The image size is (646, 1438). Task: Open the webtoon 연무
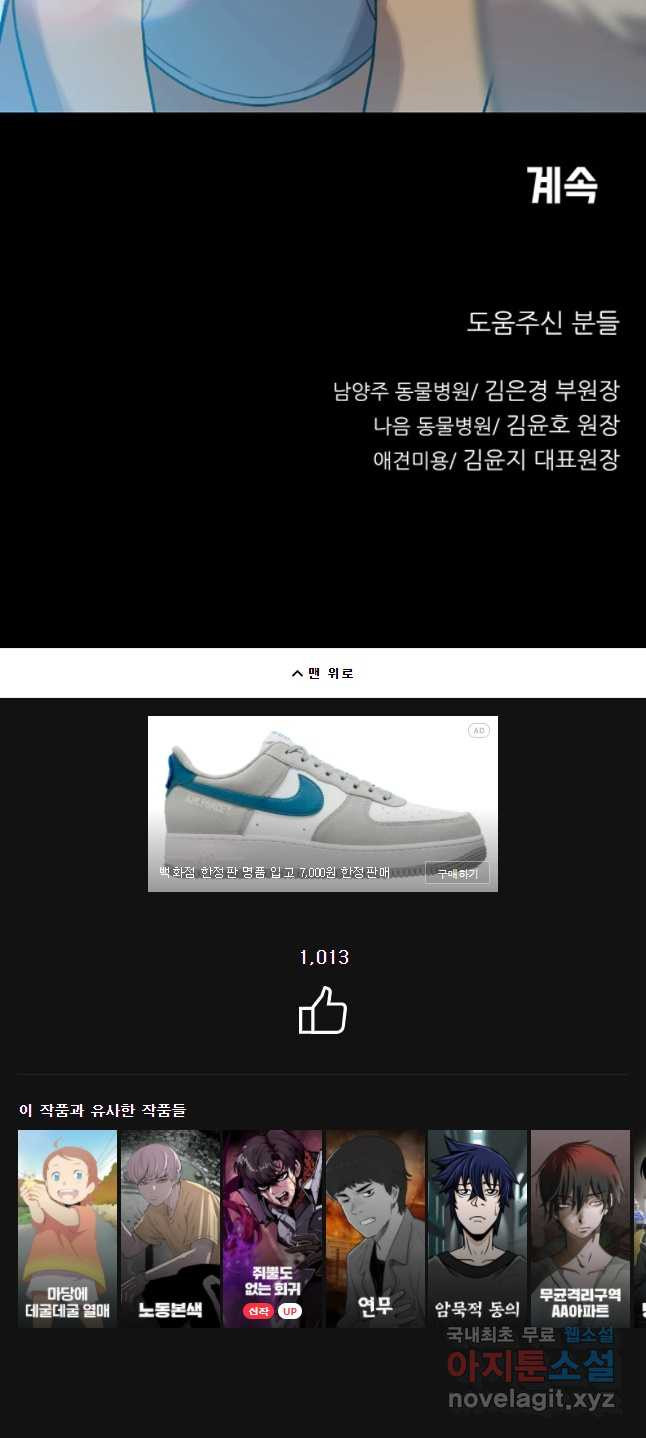click(376, 1228)
